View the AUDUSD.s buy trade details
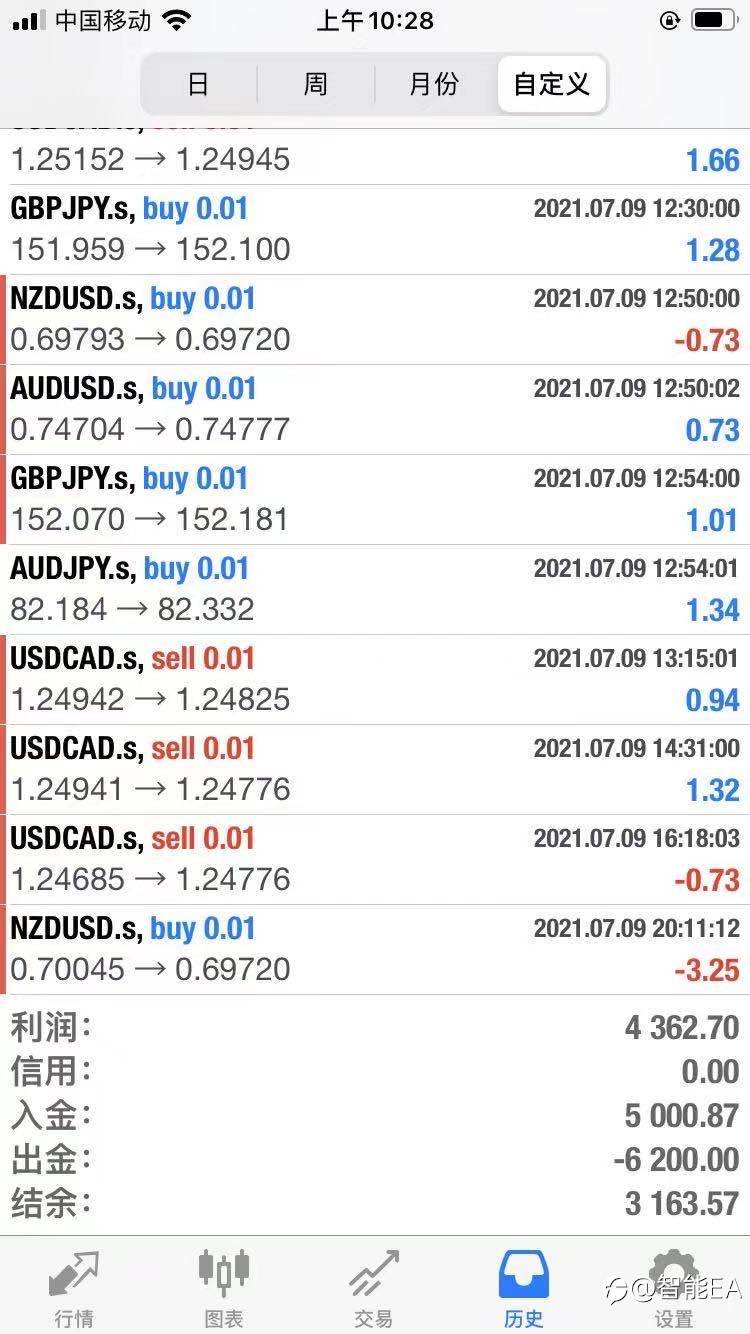This screenshot has height=1334, width=750. [375, 410]
